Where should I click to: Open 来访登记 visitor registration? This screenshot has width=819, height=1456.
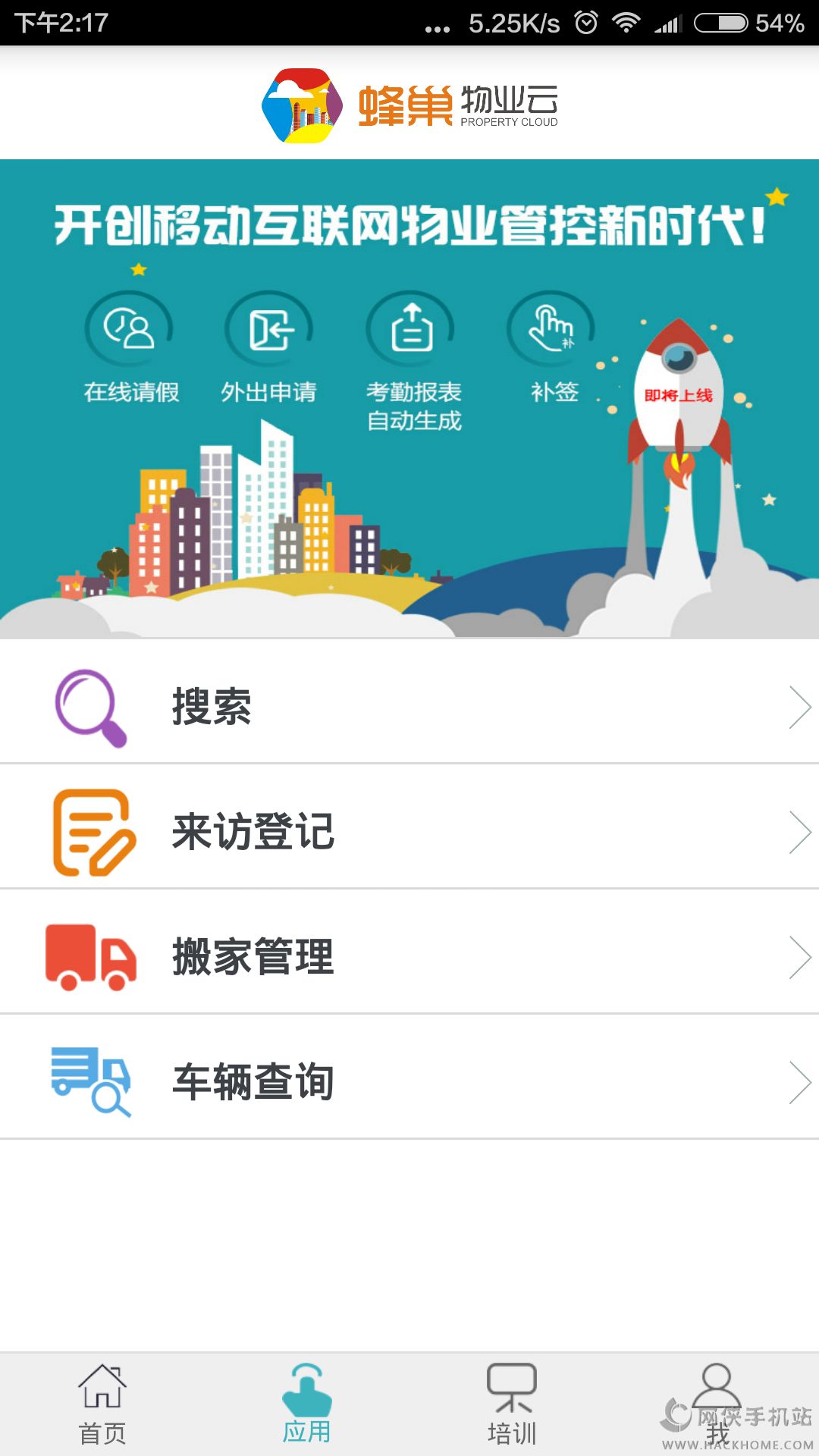pyautogui.click(x=409, y=830)
